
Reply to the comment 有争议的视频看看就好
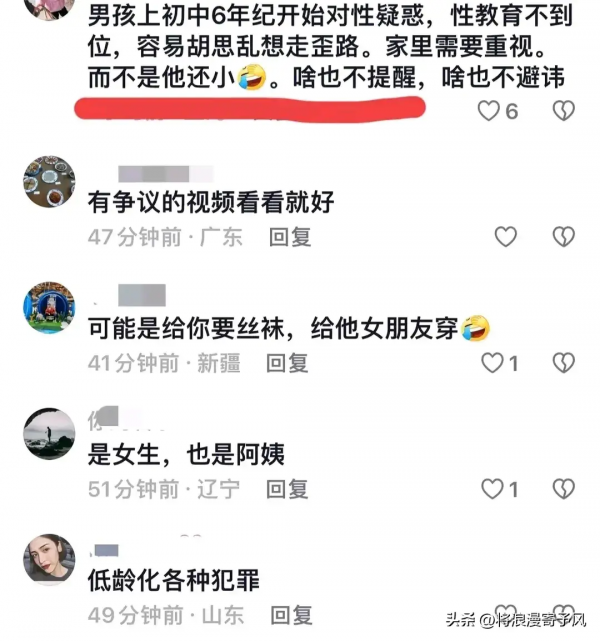coord(291,237)
